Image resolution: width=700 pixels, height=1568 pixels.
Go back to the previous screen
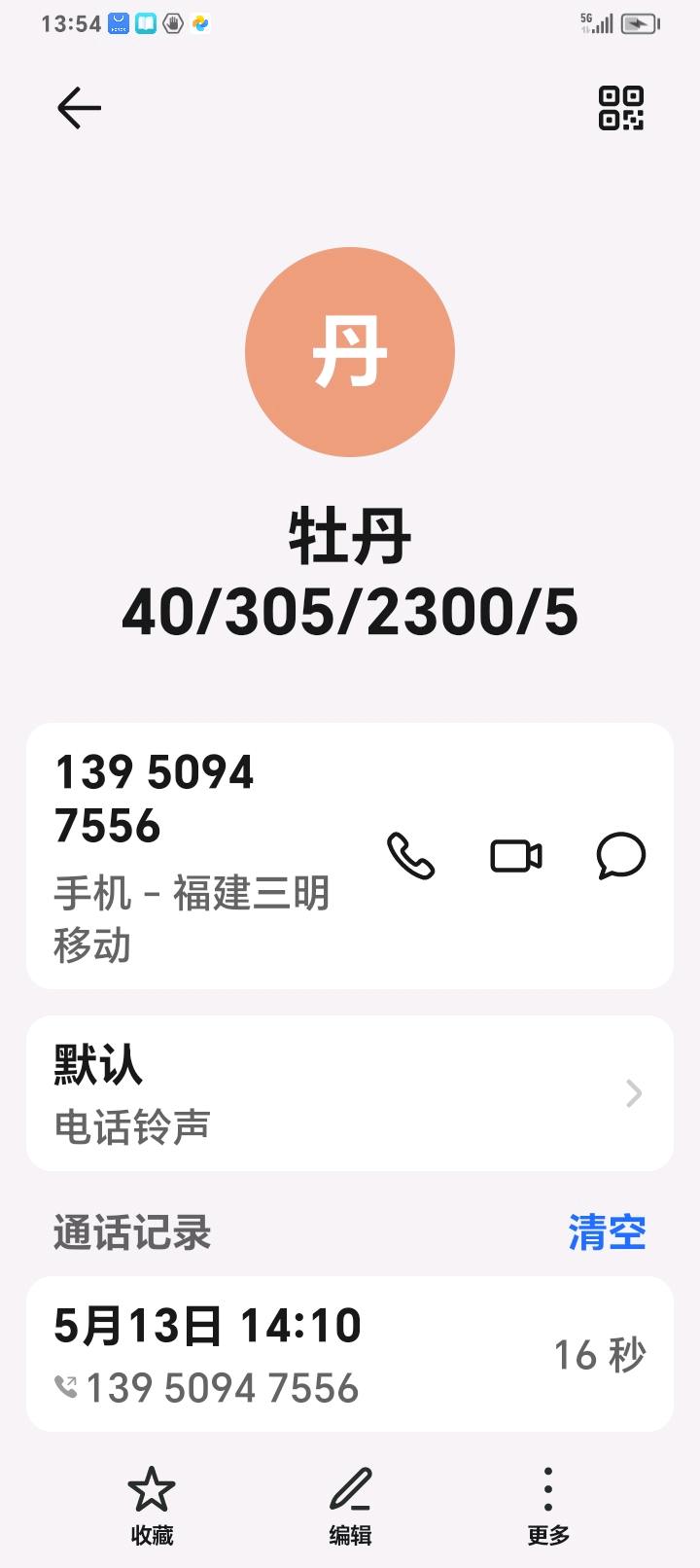tap(79, 107)
